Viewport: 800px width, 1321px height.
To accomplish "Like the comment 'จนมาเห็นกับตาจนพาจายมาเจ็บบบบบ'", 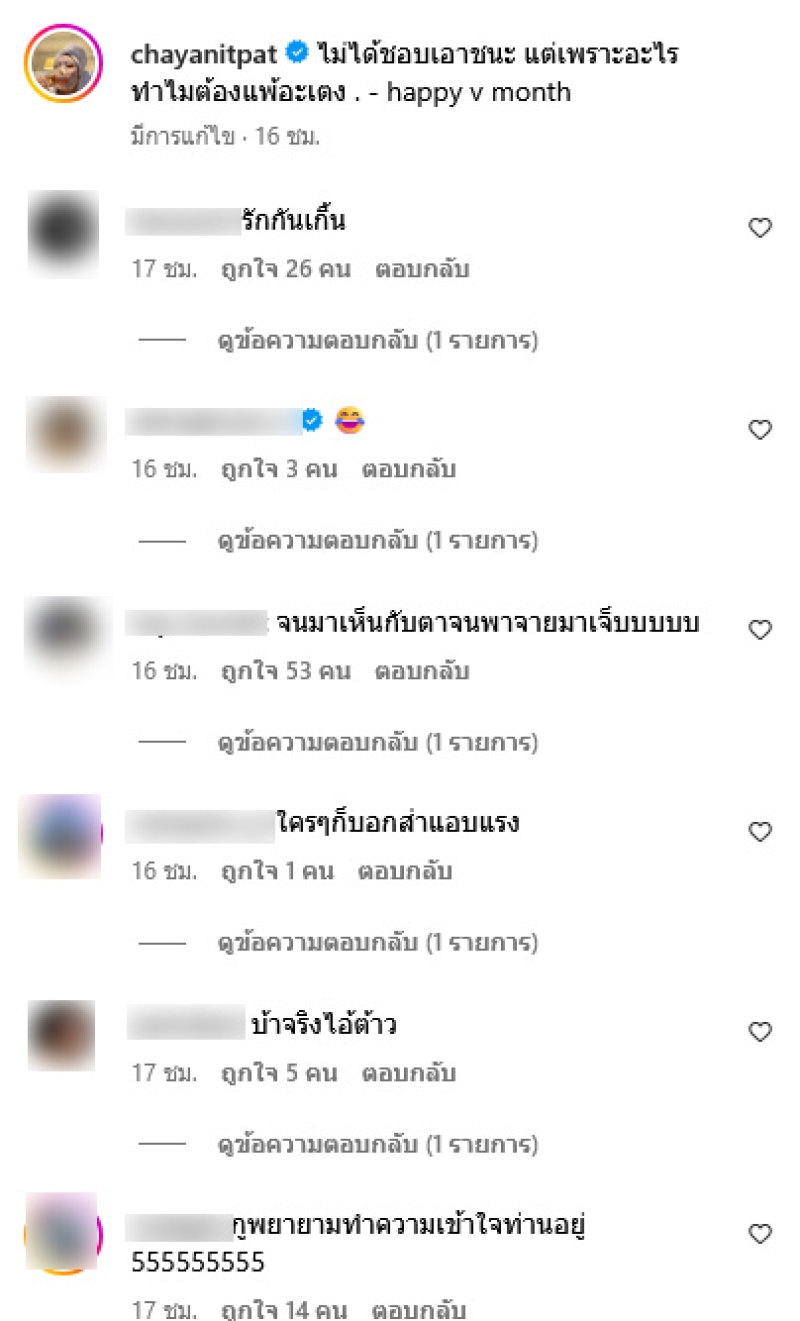I will [x=760, y=630].
